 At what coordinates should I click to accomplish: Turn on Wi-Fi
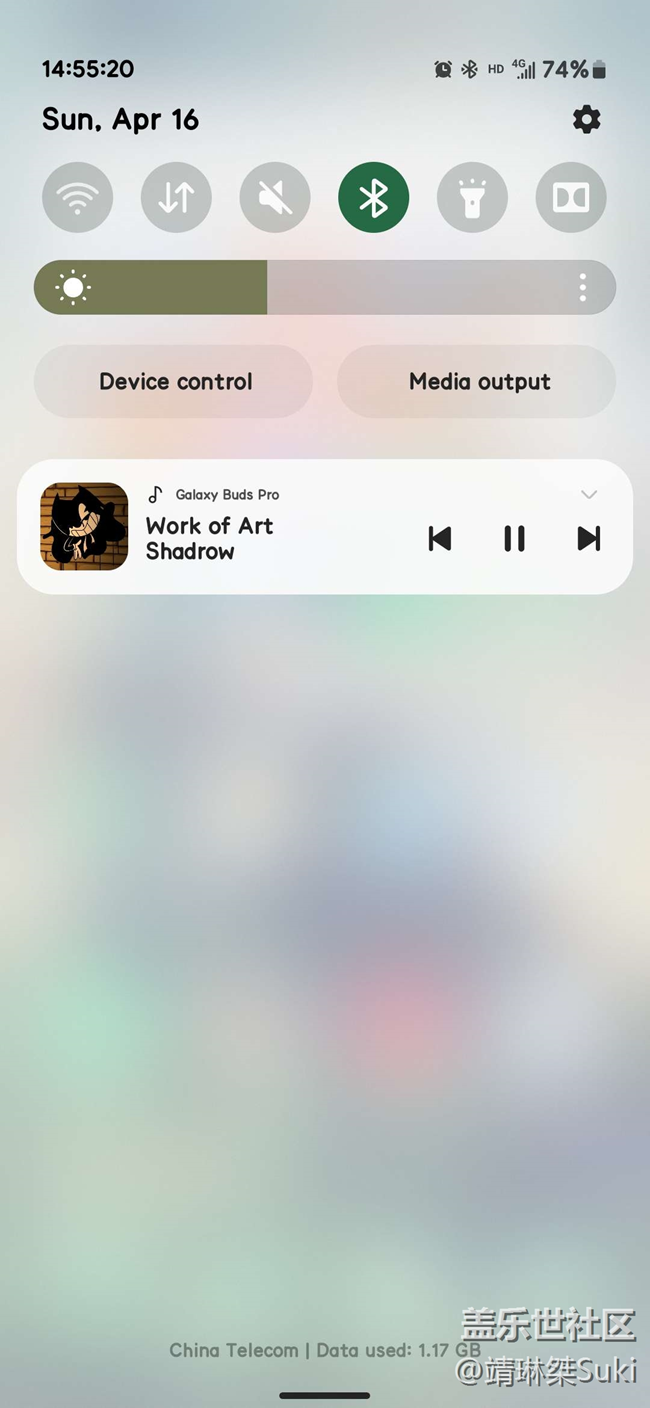click(77, 197)
